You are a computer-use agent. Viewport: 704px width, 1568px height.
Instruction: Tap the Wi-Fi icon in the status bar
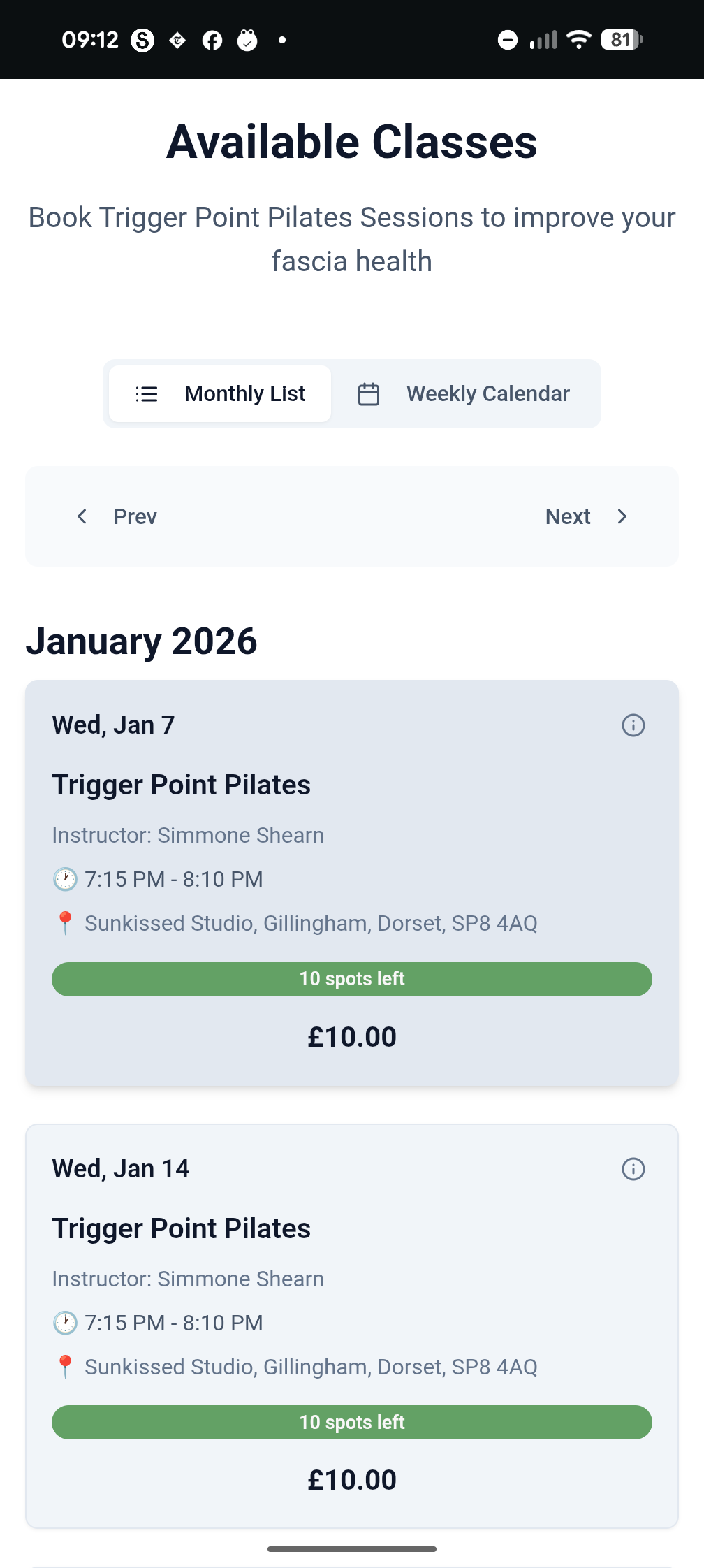click(x=578, y=40)
